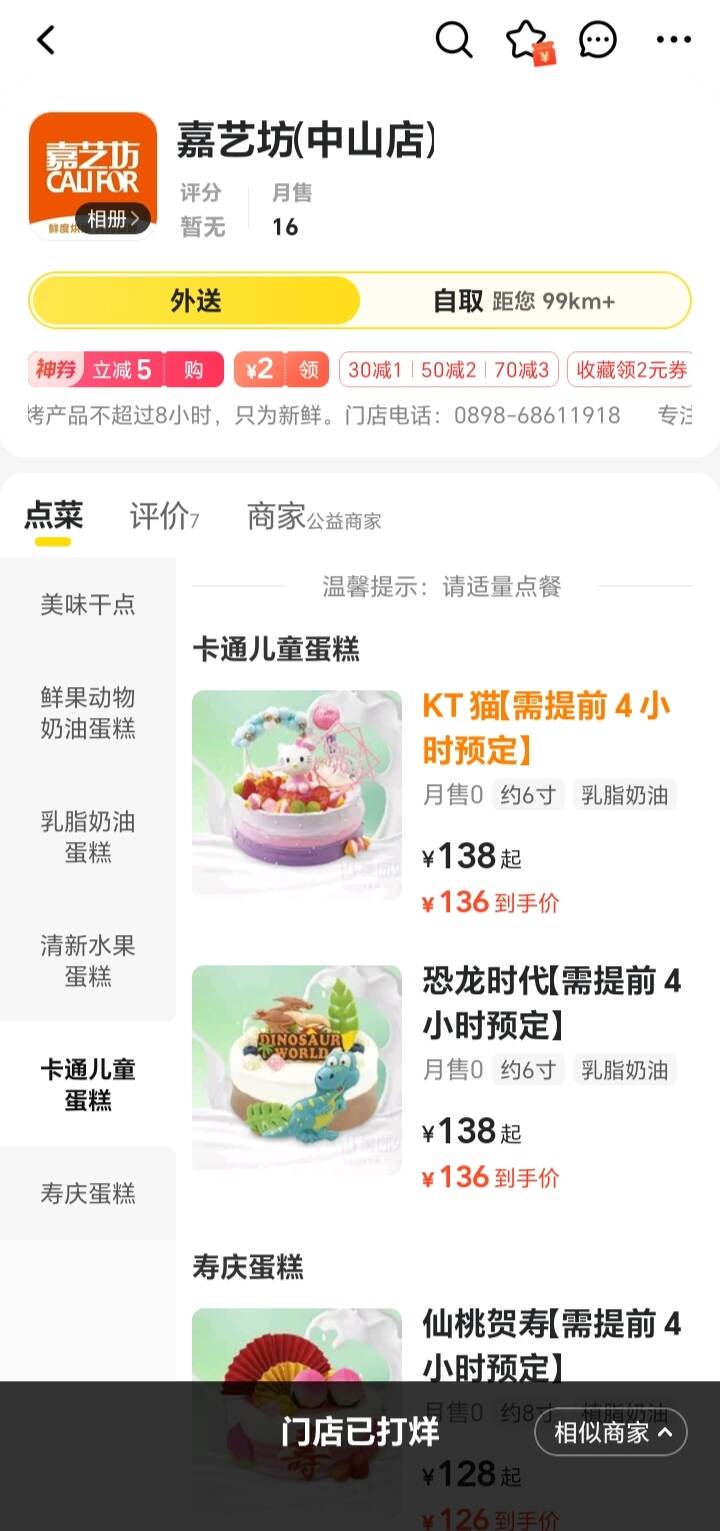This screenshot has width=720, height=1531.
Task: Open the store's 相册 album
Action: 112,219
